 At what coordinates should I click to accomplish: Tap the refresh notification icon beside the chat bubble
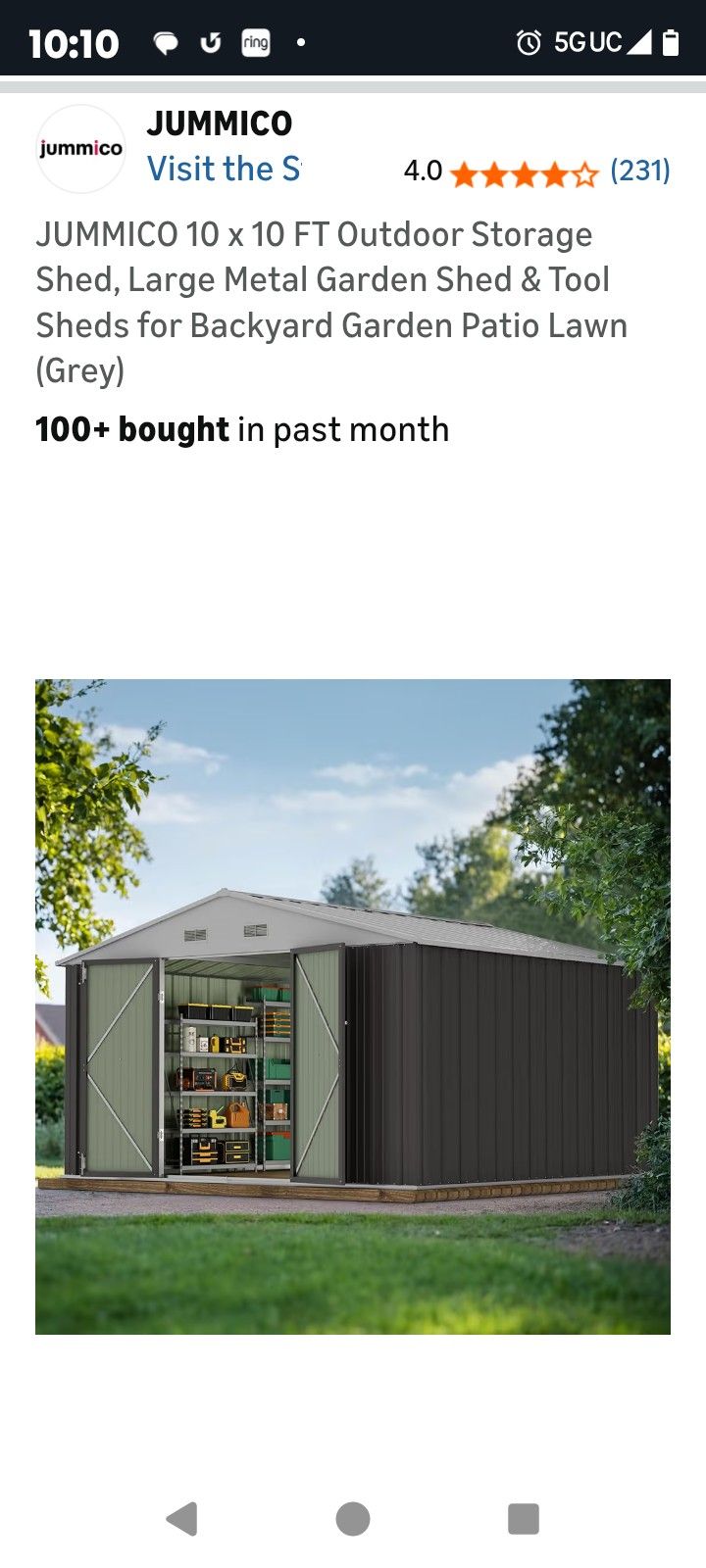tap(210, 42)
